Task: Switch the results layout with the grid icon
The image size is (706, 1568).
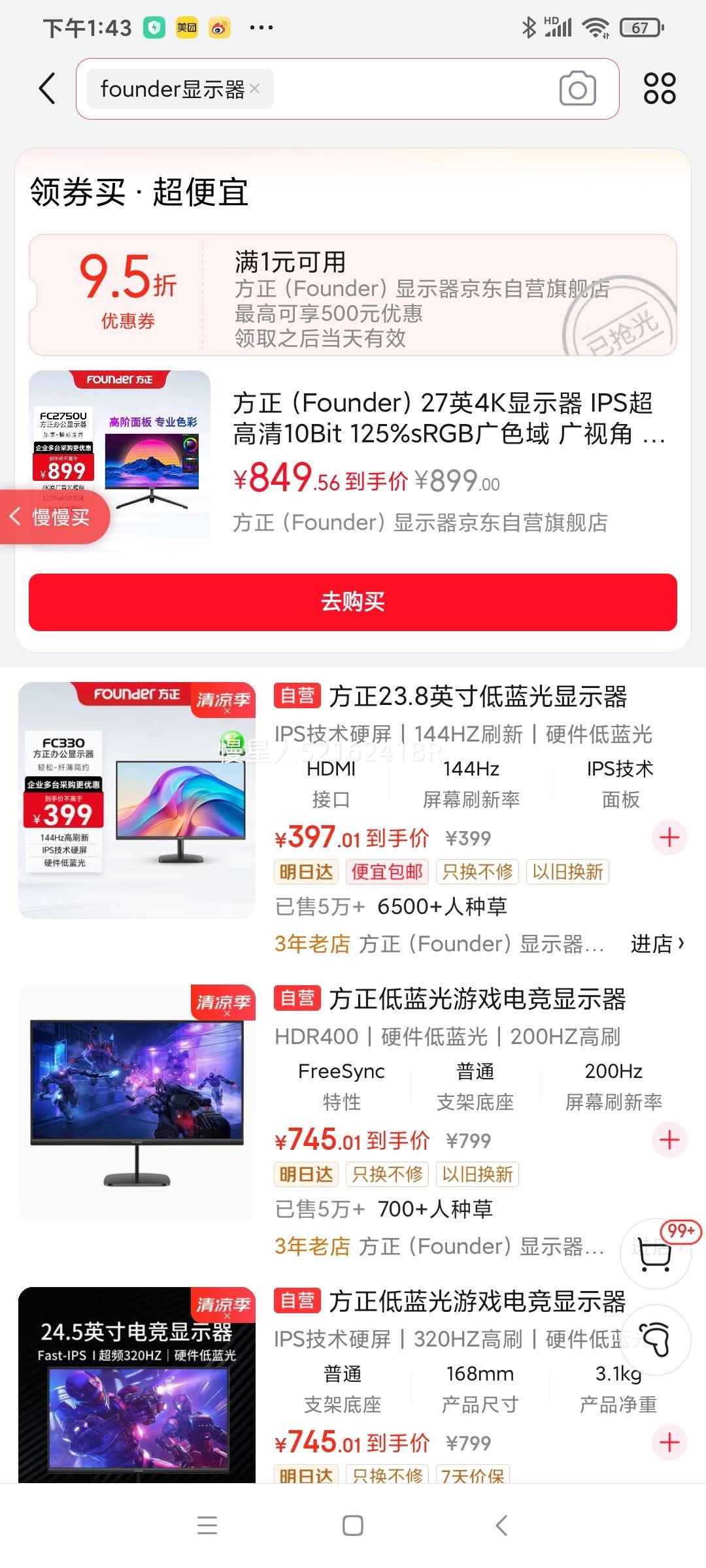Action: point(659,89)
